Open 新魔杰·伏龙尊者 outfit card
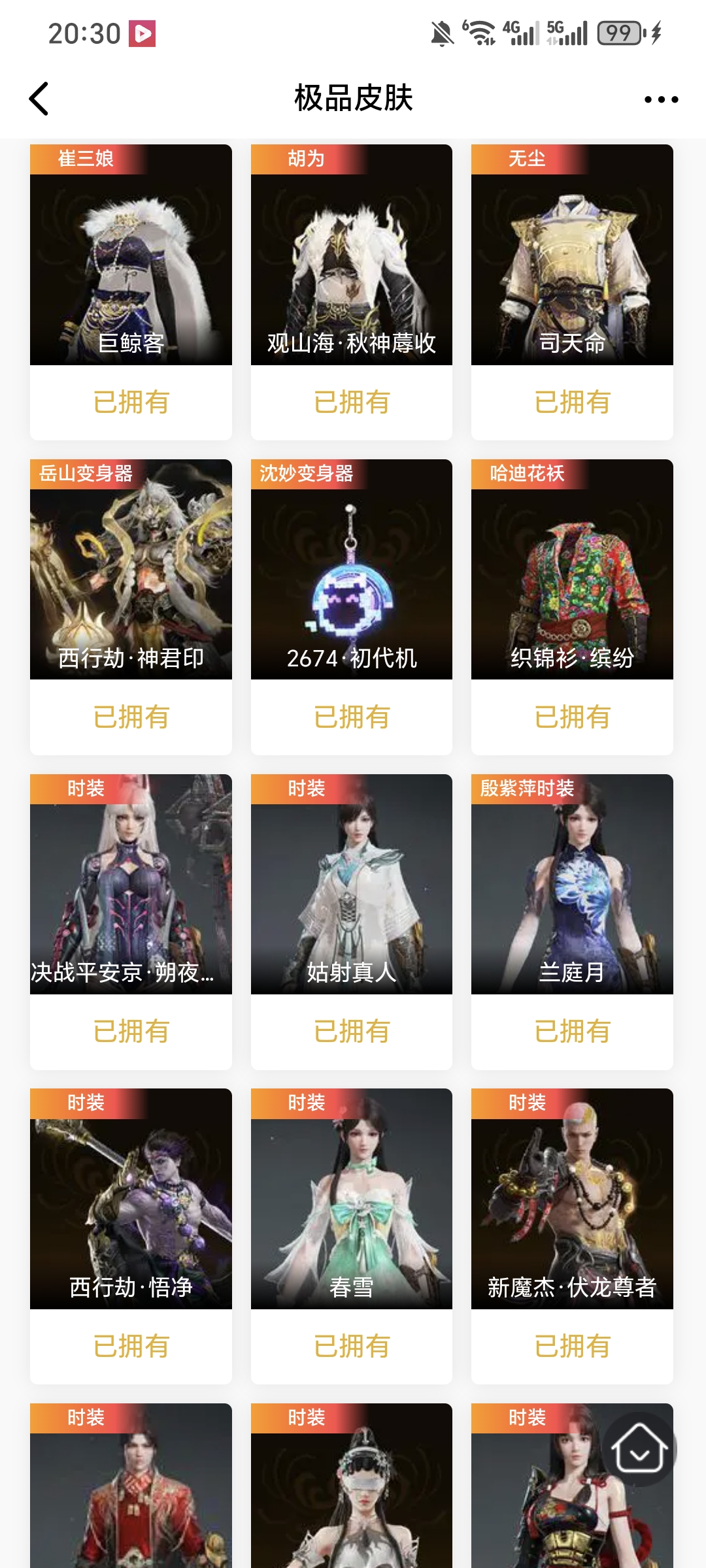This screenshot has height=1568, width=706. click(x=572, y=1202)
